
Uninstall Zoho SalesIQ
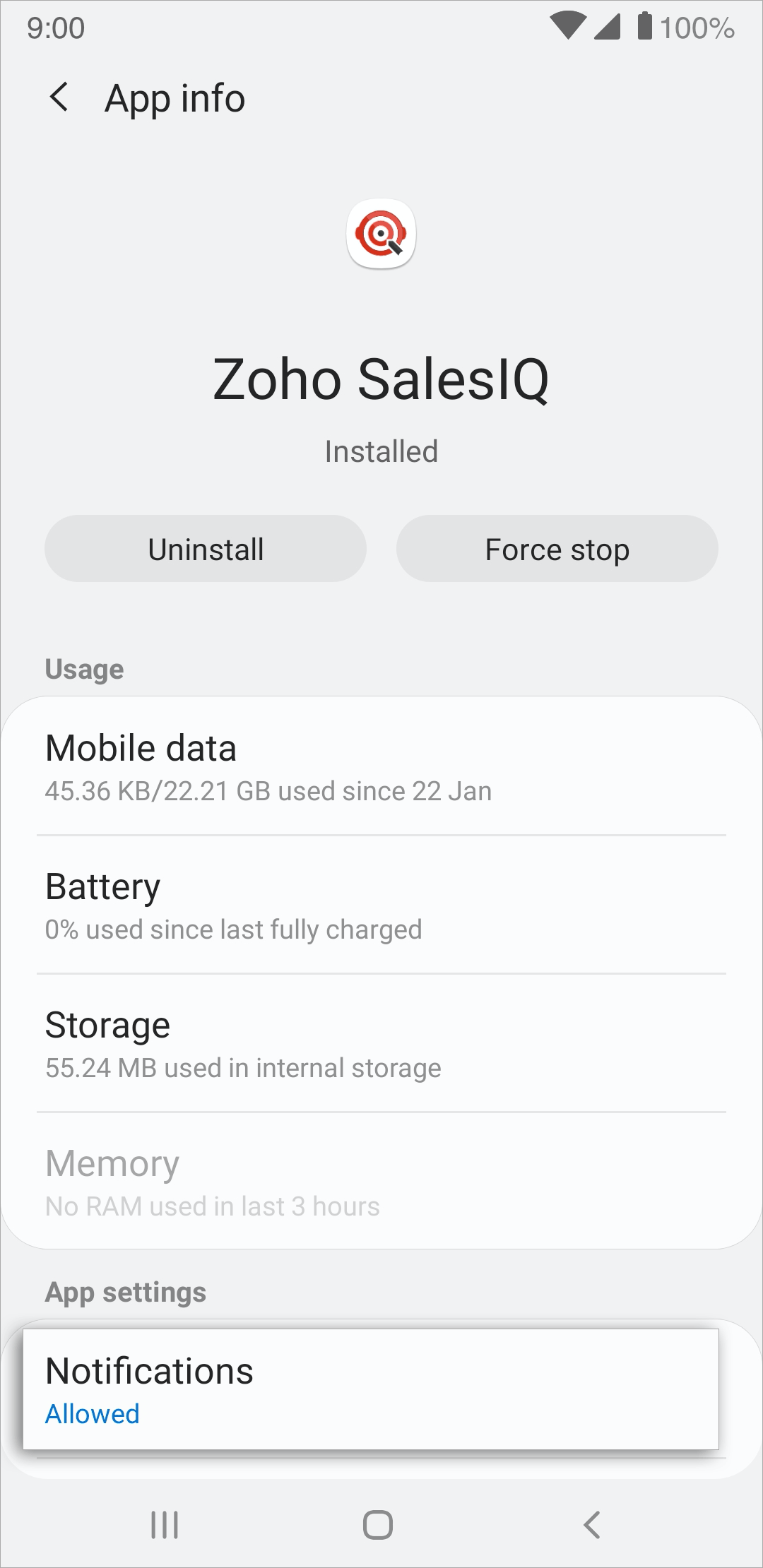pyautogui.click(x=206, y=549)
